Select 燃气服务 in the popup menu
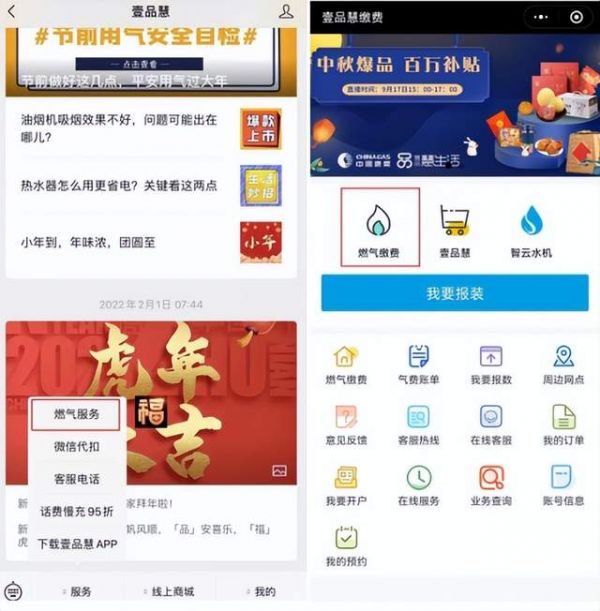The width and height of the screenshot is (600, 611). coord(77,414)
